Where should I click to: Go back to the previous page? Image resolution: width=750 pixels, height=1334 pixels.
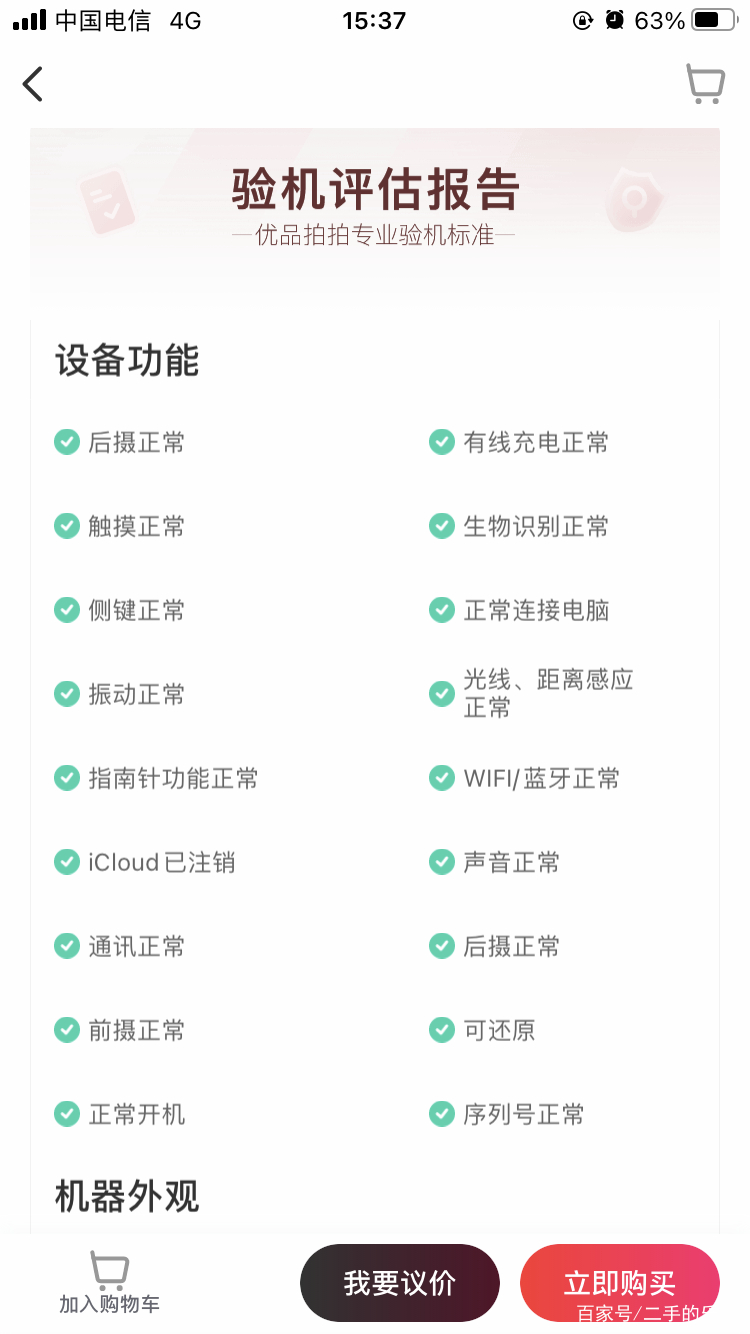pos(33,84)
